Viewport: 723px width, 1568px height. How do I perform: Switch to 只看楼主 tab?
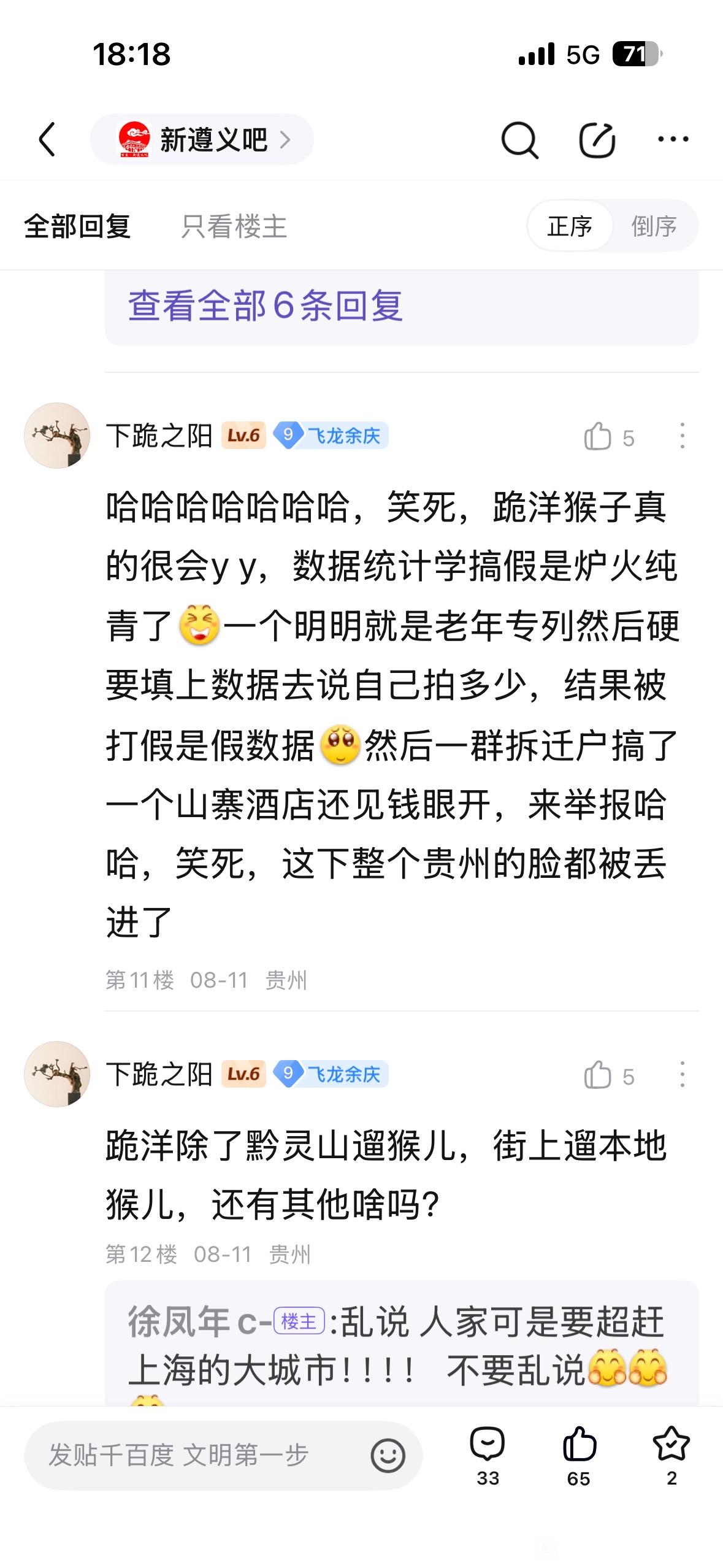point(234,226)
